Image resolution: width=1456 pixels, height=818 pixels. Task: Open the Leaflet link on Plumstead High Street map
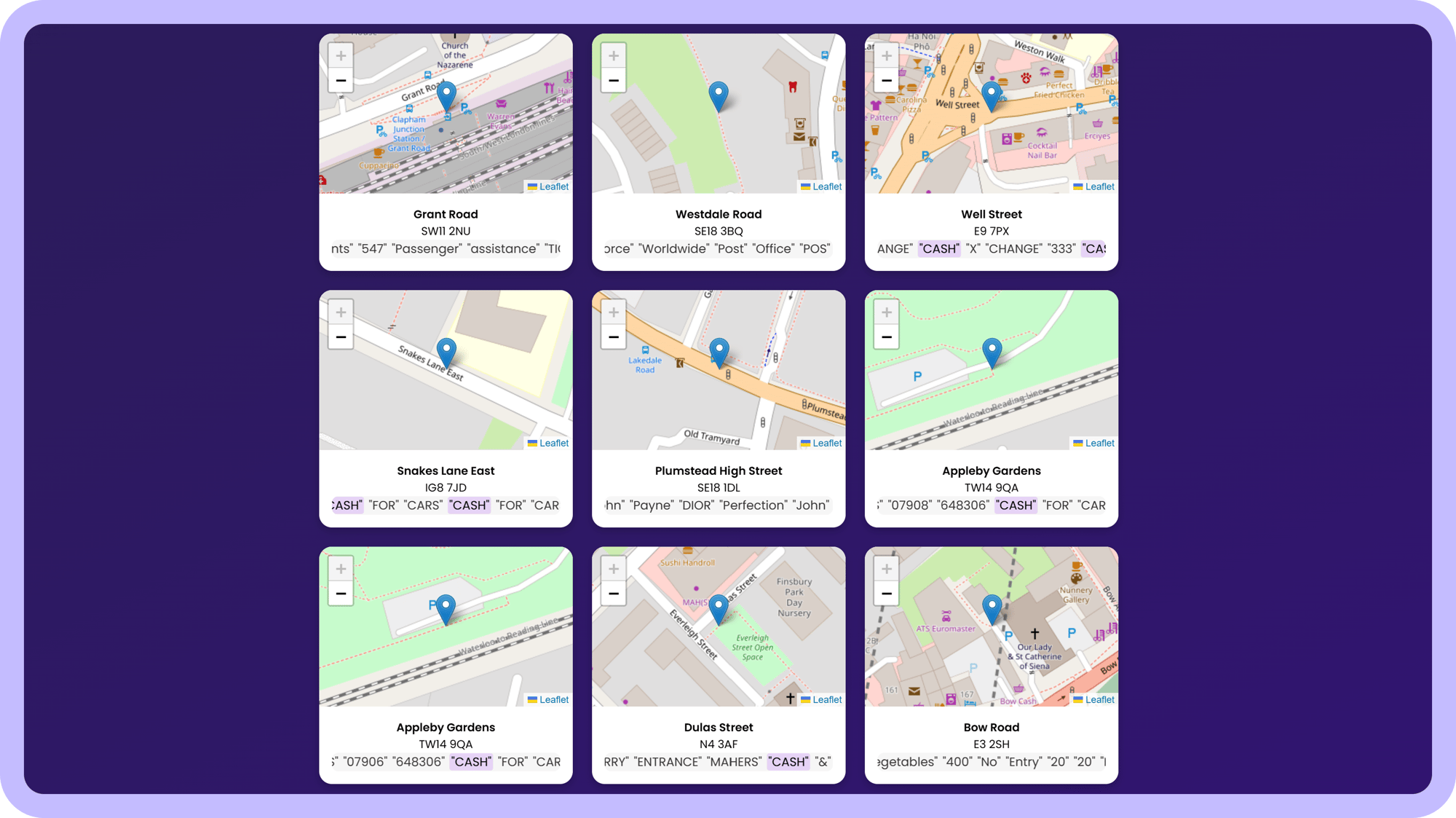[x=826, y=444]
